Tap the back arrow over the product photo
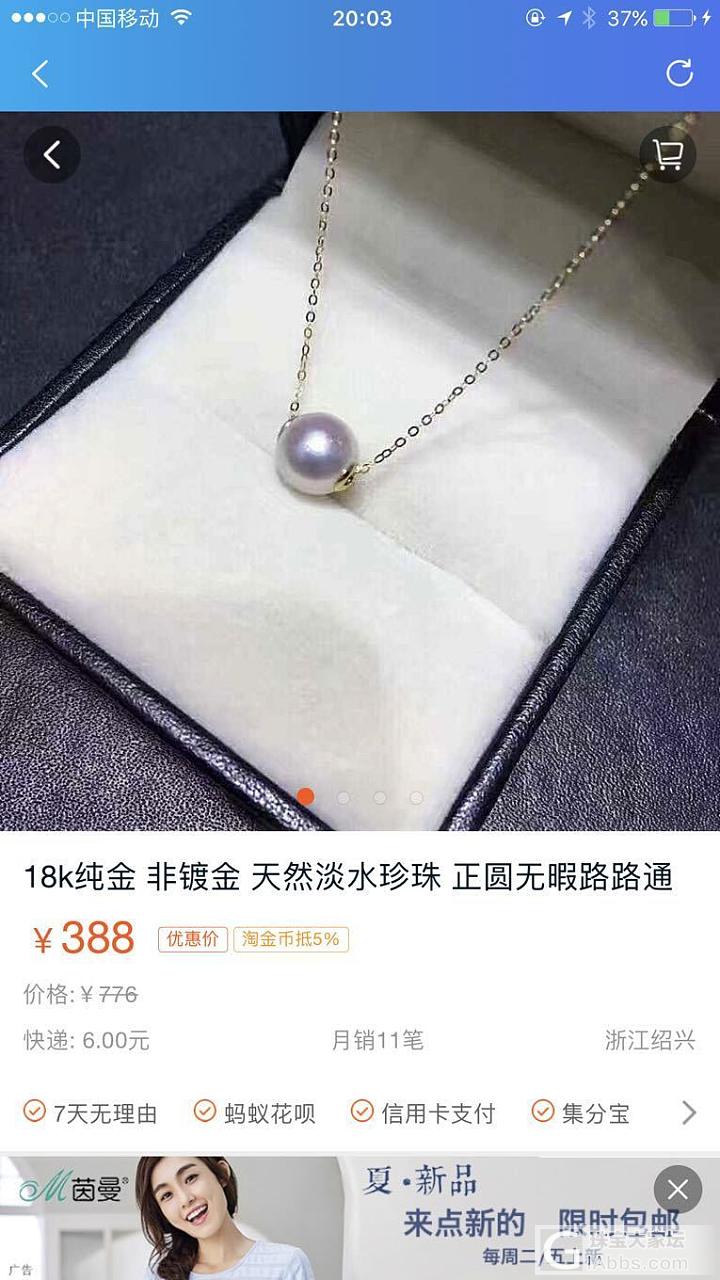 pyautogui.click(x=52, y=155)
